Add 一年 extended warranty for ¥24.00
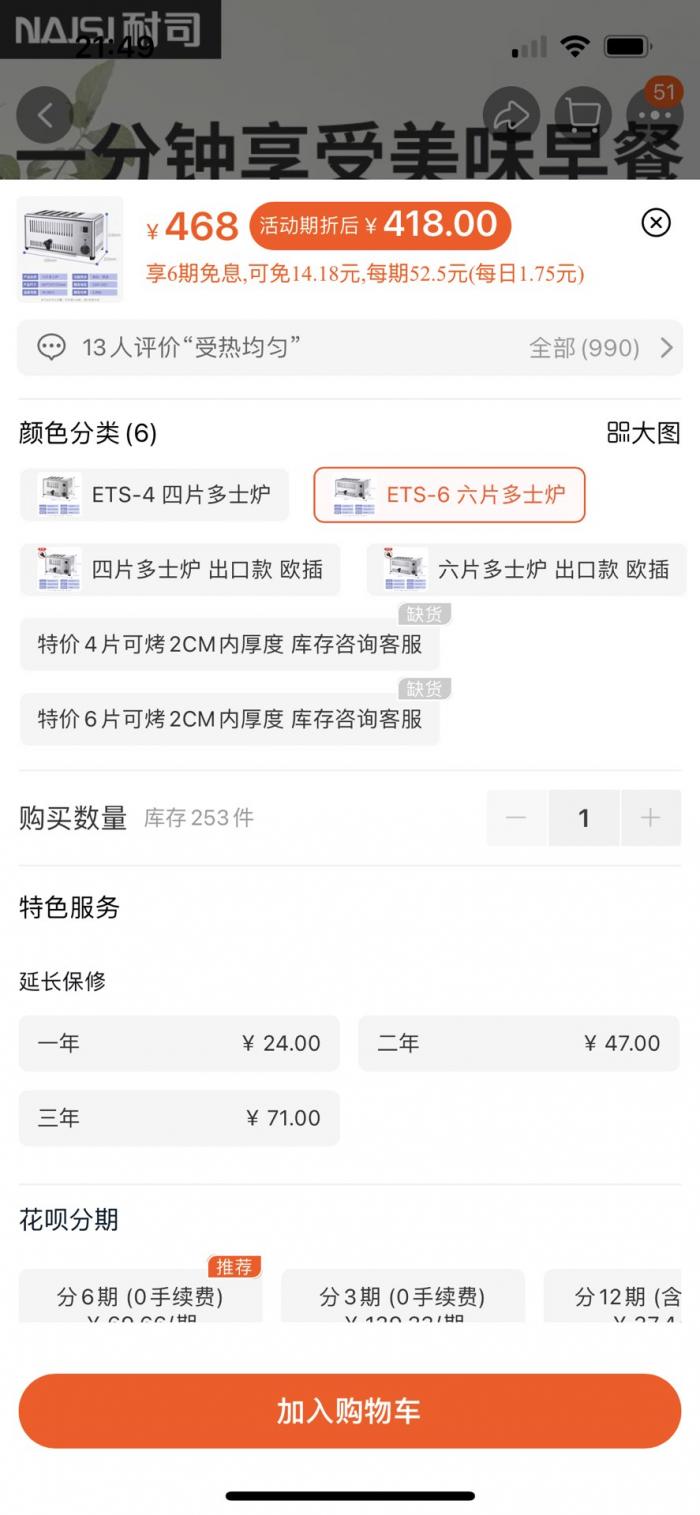Screen dimensions: 700x1515 pyautogui.click(x=179, y=1044)
